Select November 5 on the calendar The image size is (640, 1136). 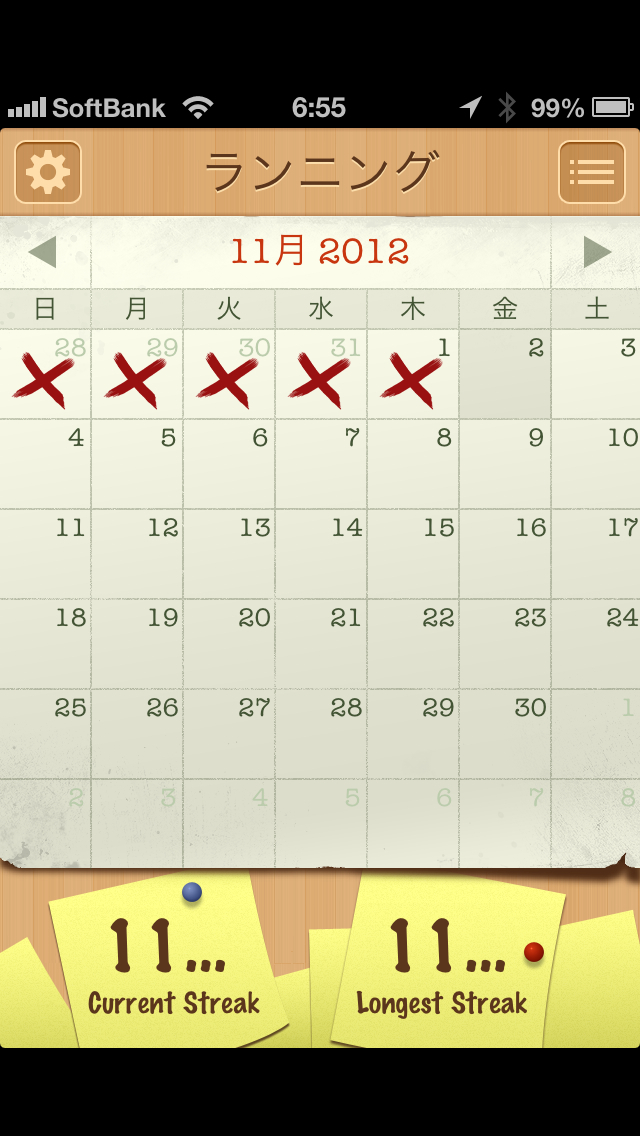[137, 465]
